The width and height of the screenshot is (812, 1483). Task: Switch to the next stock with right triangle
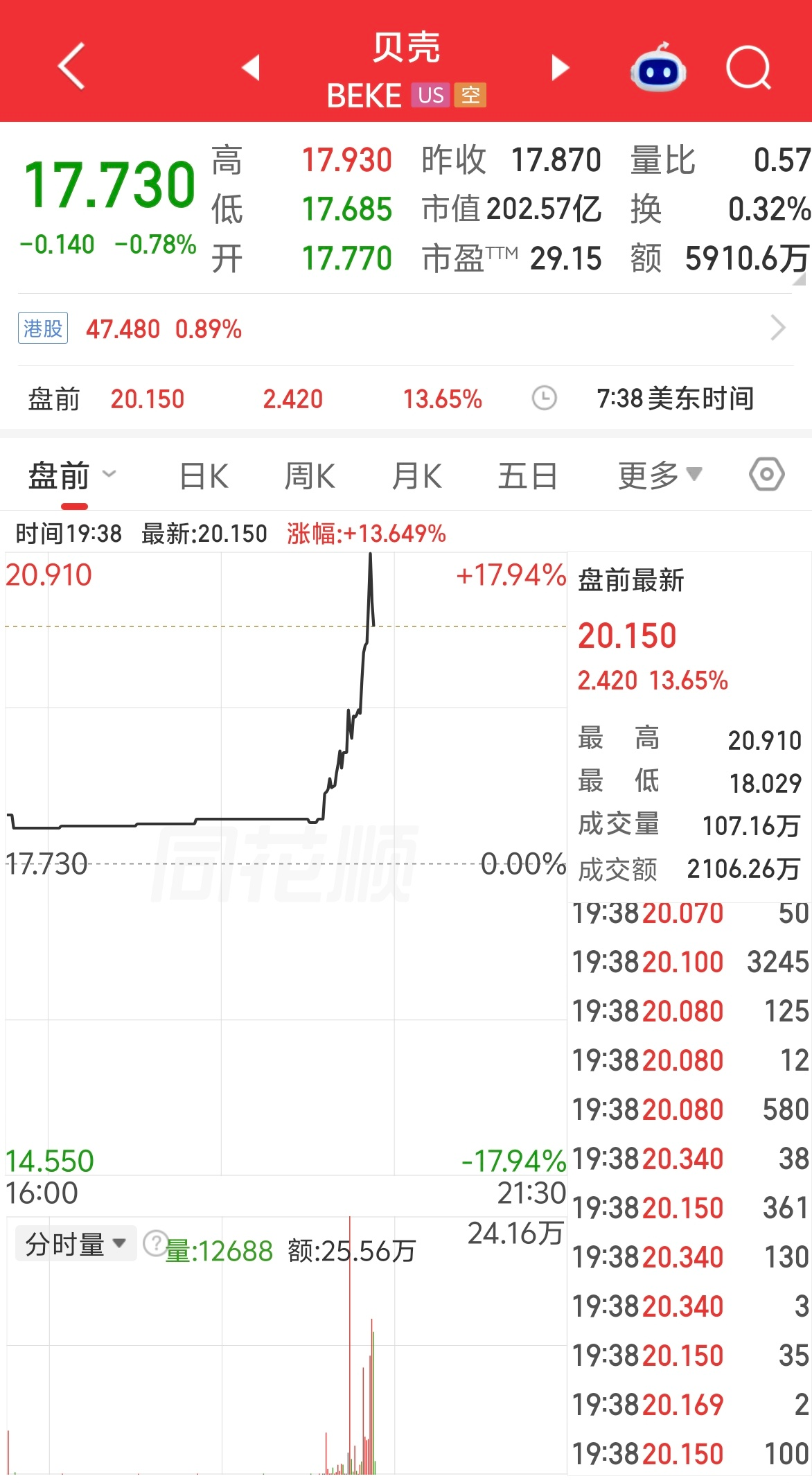560,67
